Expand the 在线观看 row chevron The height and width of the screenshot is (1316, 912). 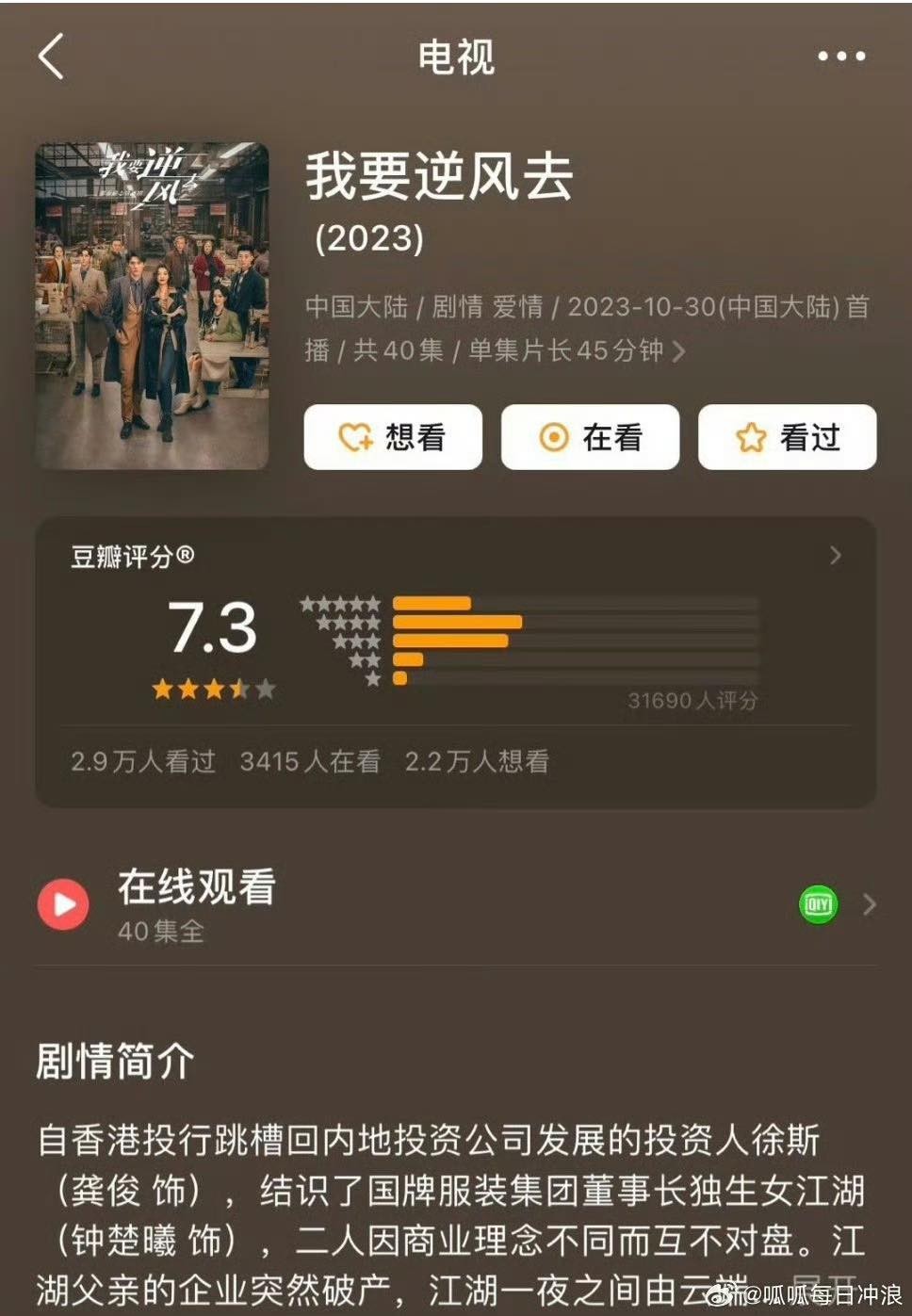[868, 904]
